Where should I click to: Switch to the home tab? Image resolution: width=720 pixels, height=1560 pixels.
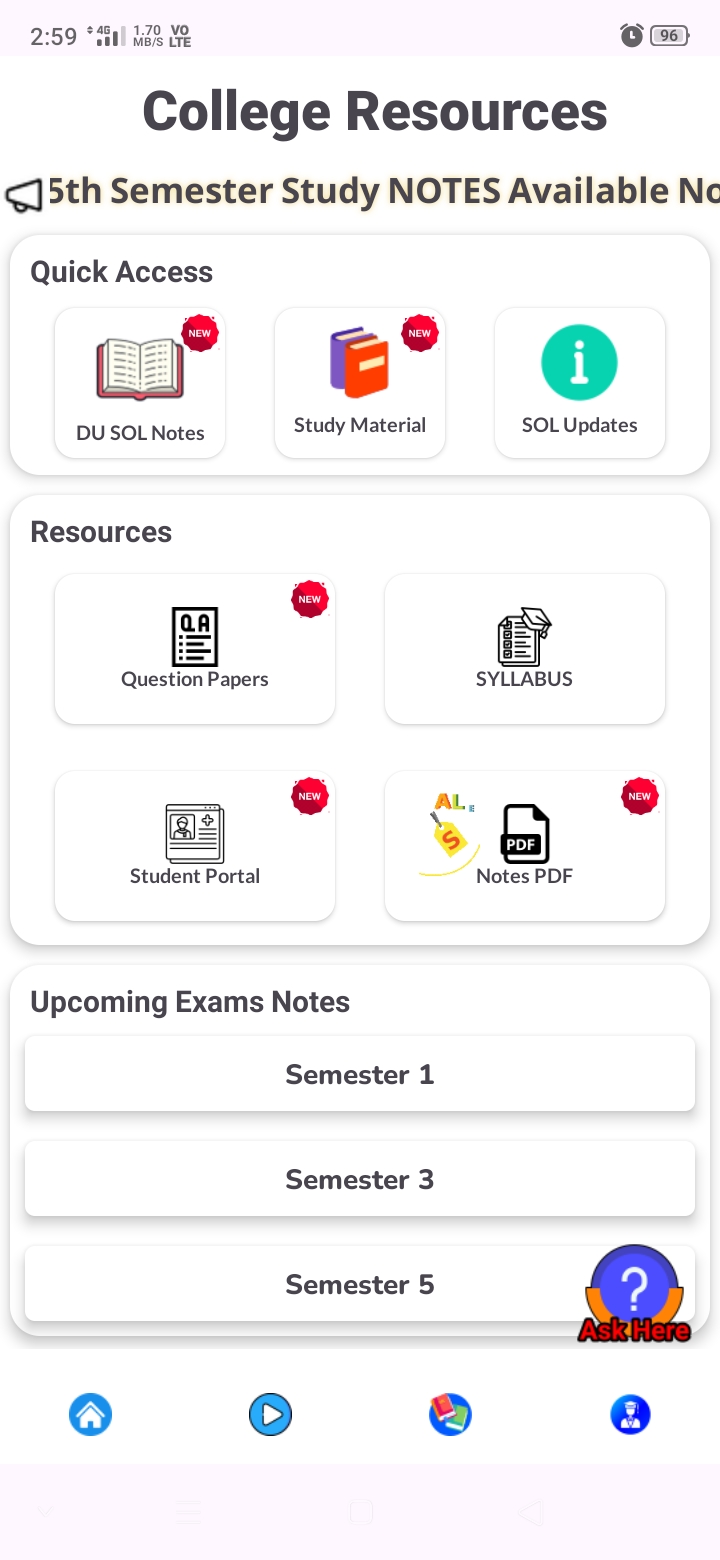point(90,1414)
